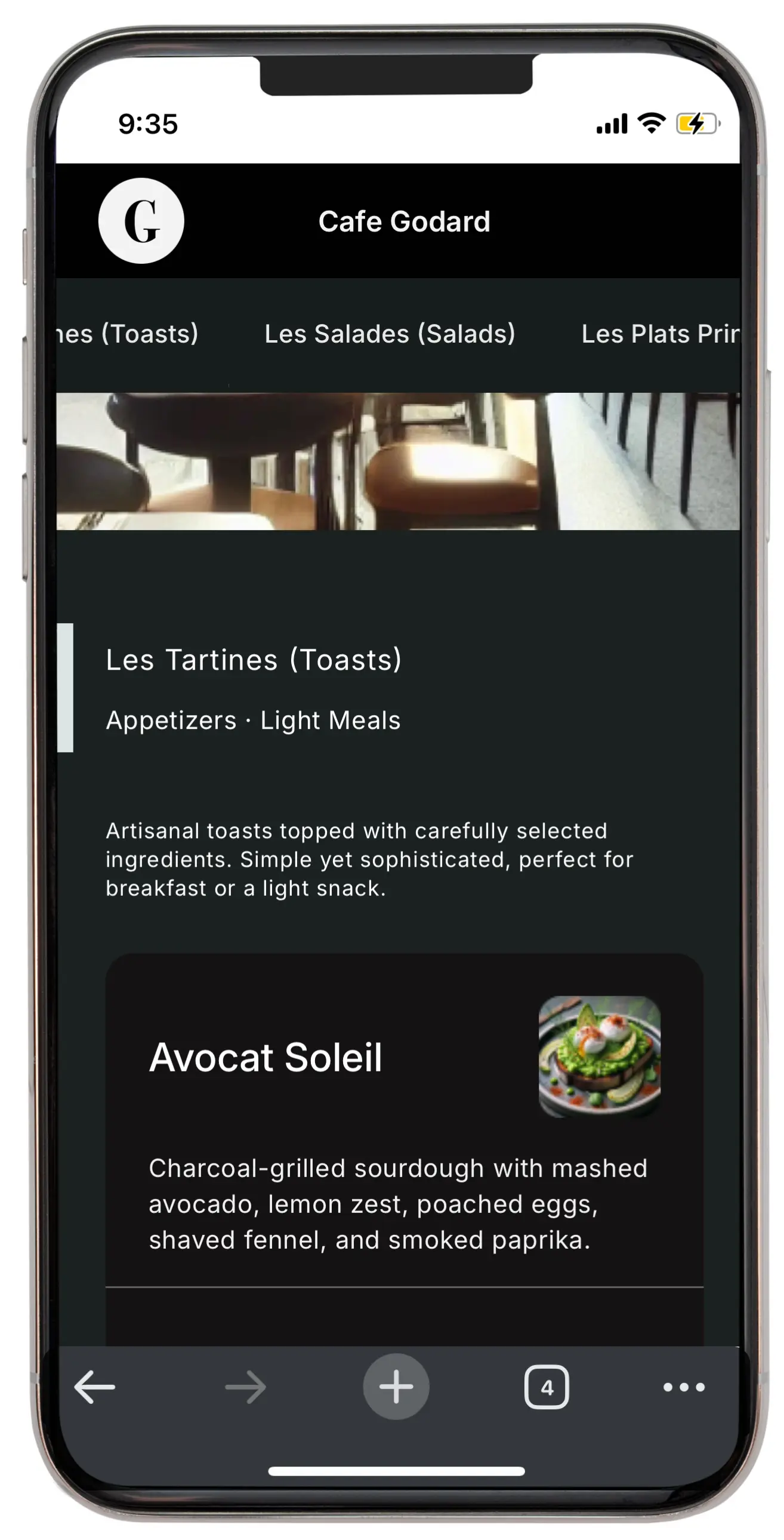Tap the Cafe Godard G logo

point(141,221)
